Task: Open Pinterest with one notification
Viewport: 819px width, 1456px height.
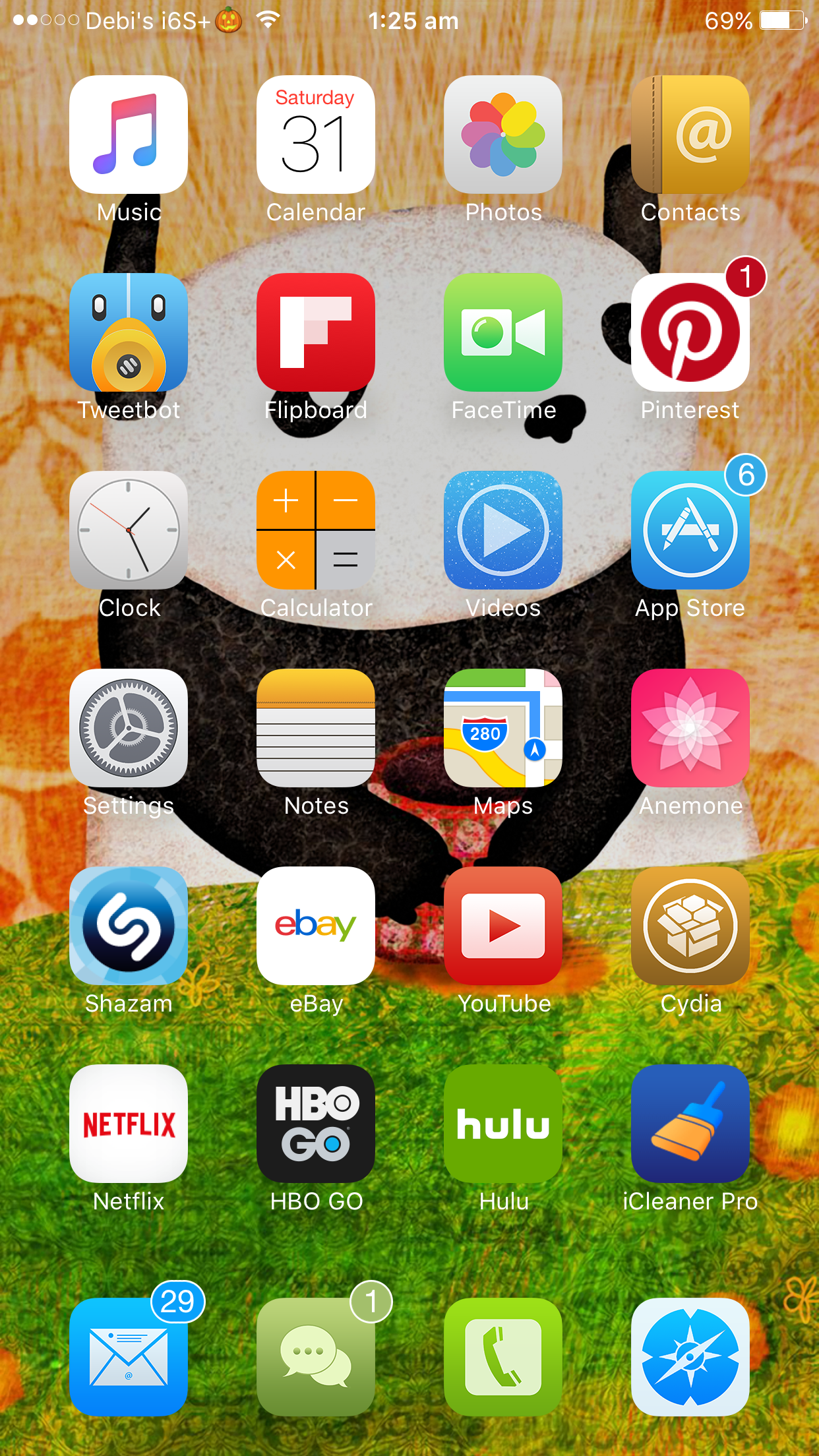Action: [x=690, y=332]
